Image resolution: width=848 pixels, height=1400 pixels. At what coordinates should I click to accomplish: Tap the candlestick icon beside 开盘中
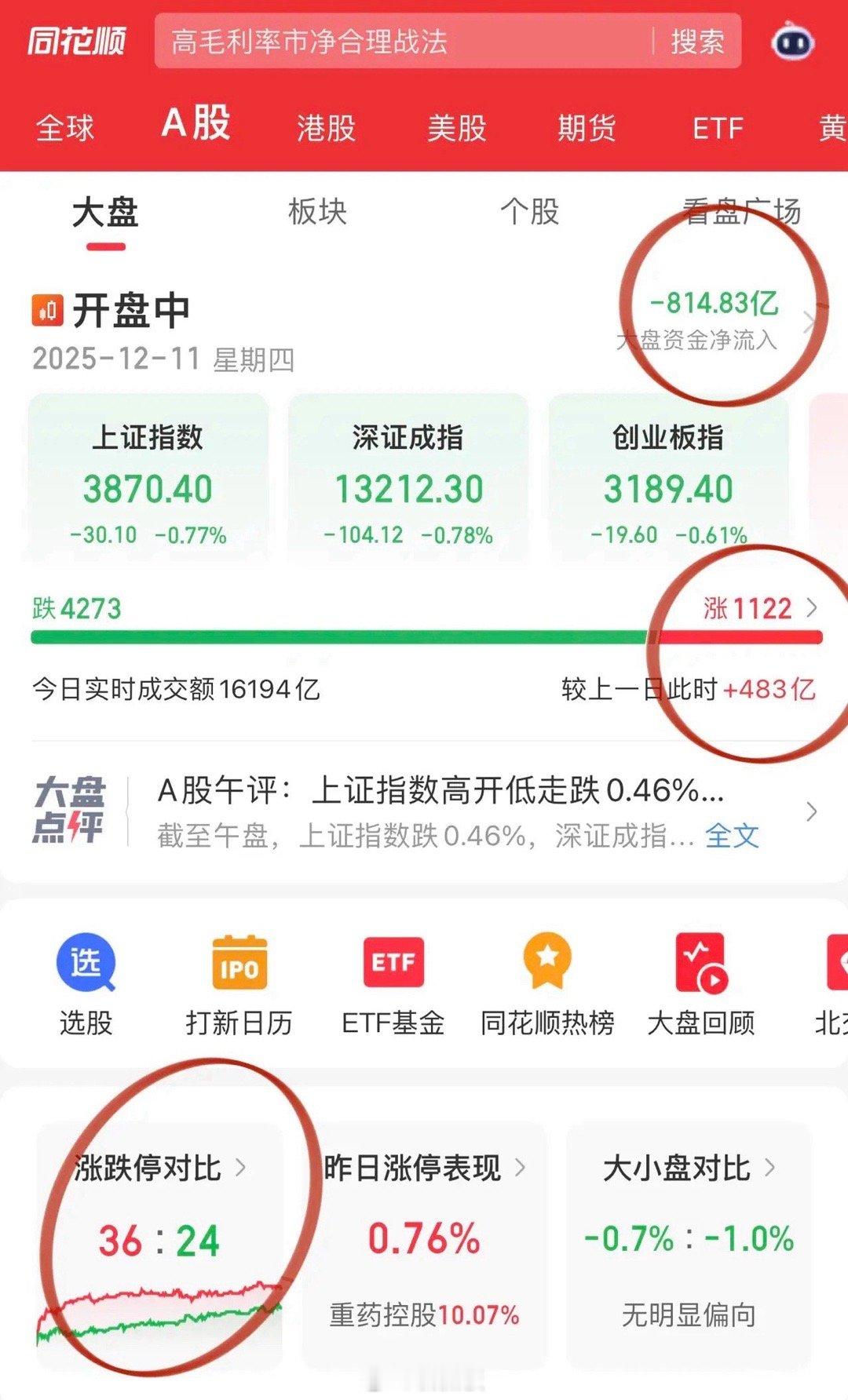click(47, 310)
